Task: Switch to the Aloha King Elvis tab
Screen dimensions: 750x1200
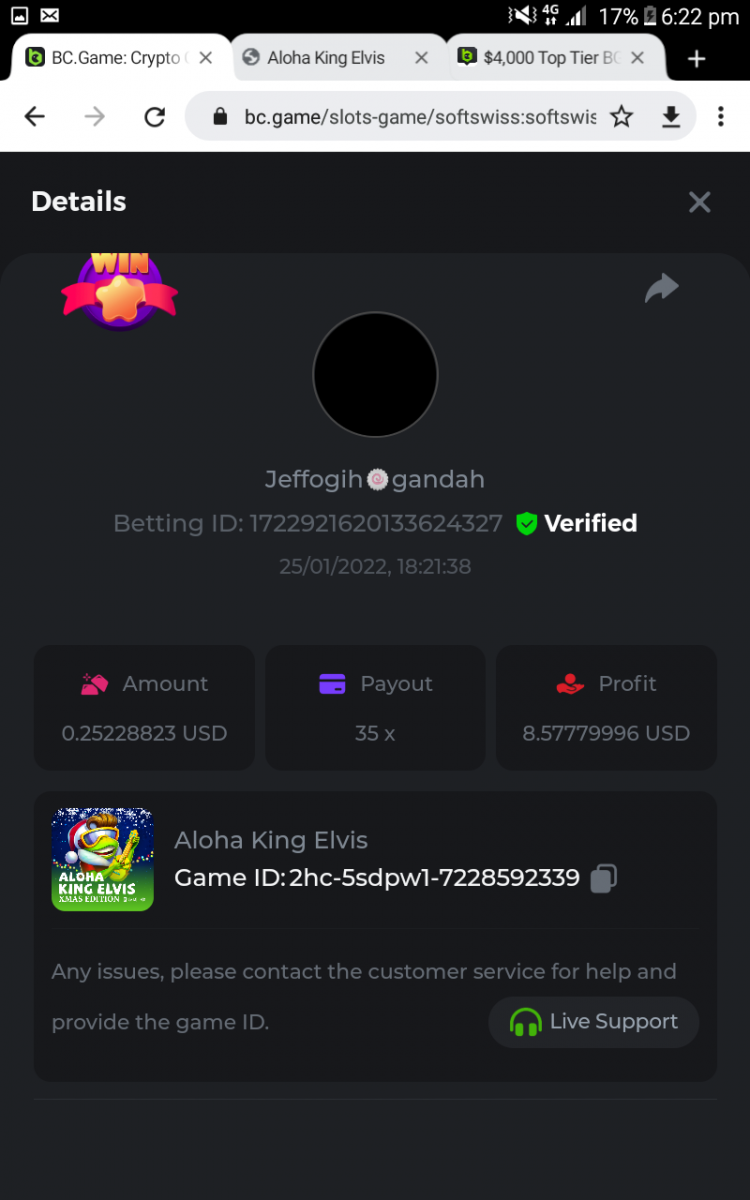Action: point(325,58)
